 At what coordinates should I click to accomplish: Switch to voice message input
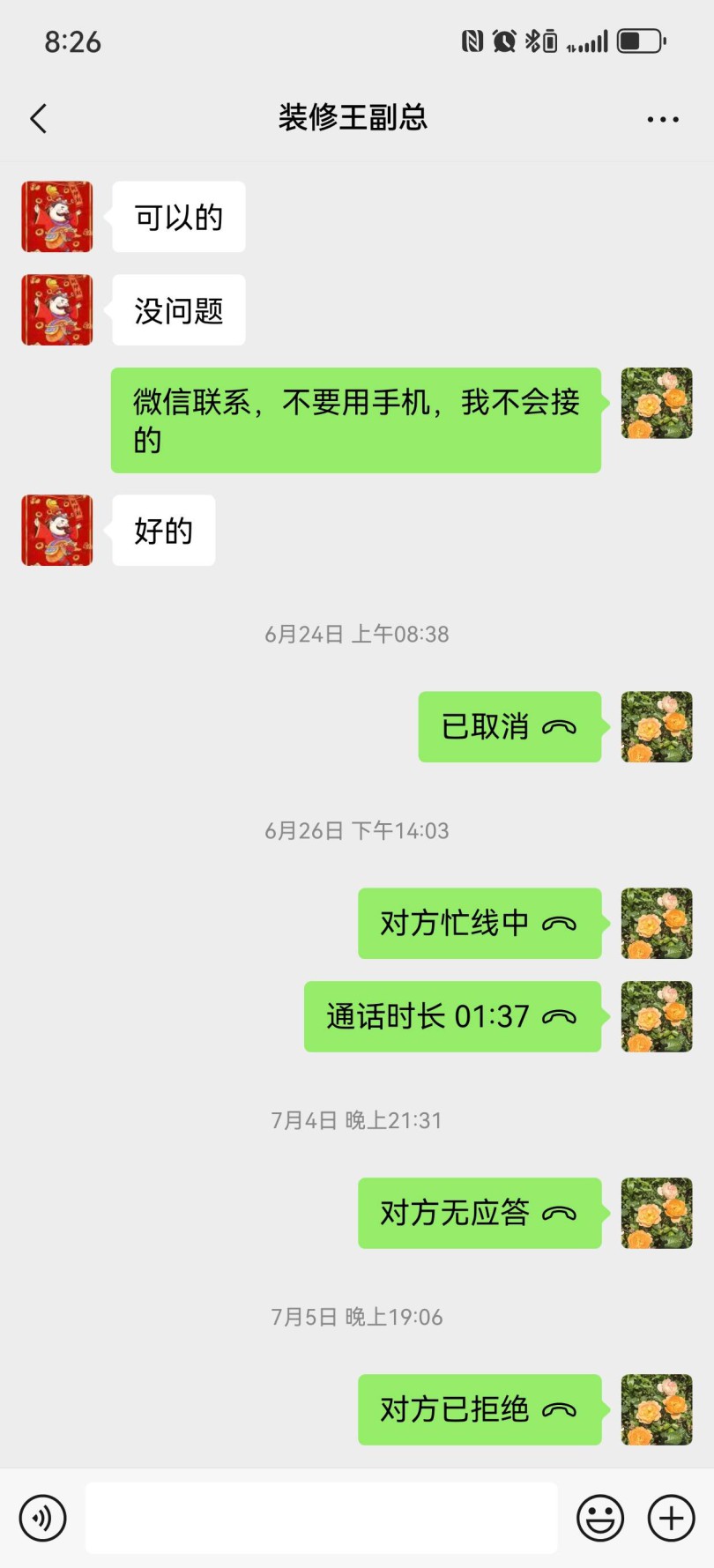[42, 1518]
